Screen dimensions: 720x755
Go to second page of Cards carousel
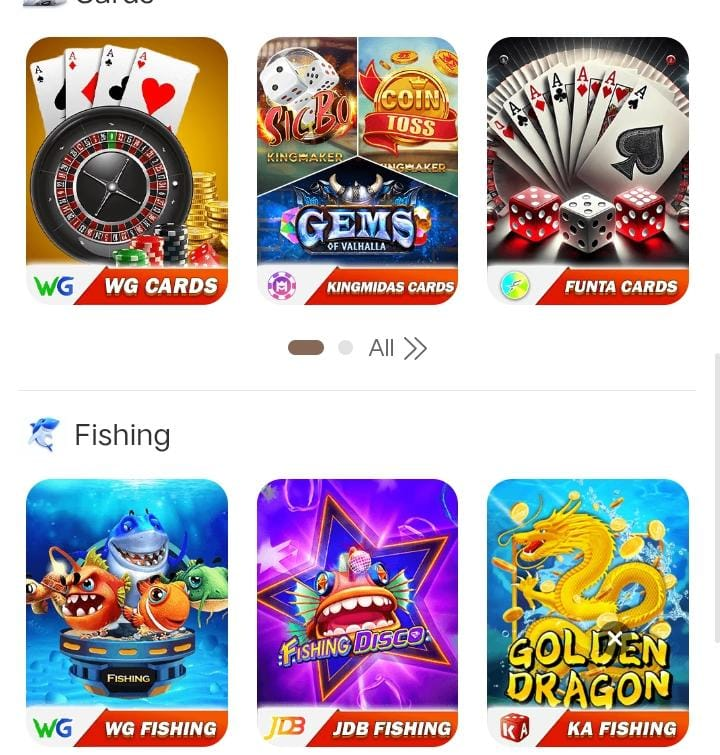tap(346, 348)
